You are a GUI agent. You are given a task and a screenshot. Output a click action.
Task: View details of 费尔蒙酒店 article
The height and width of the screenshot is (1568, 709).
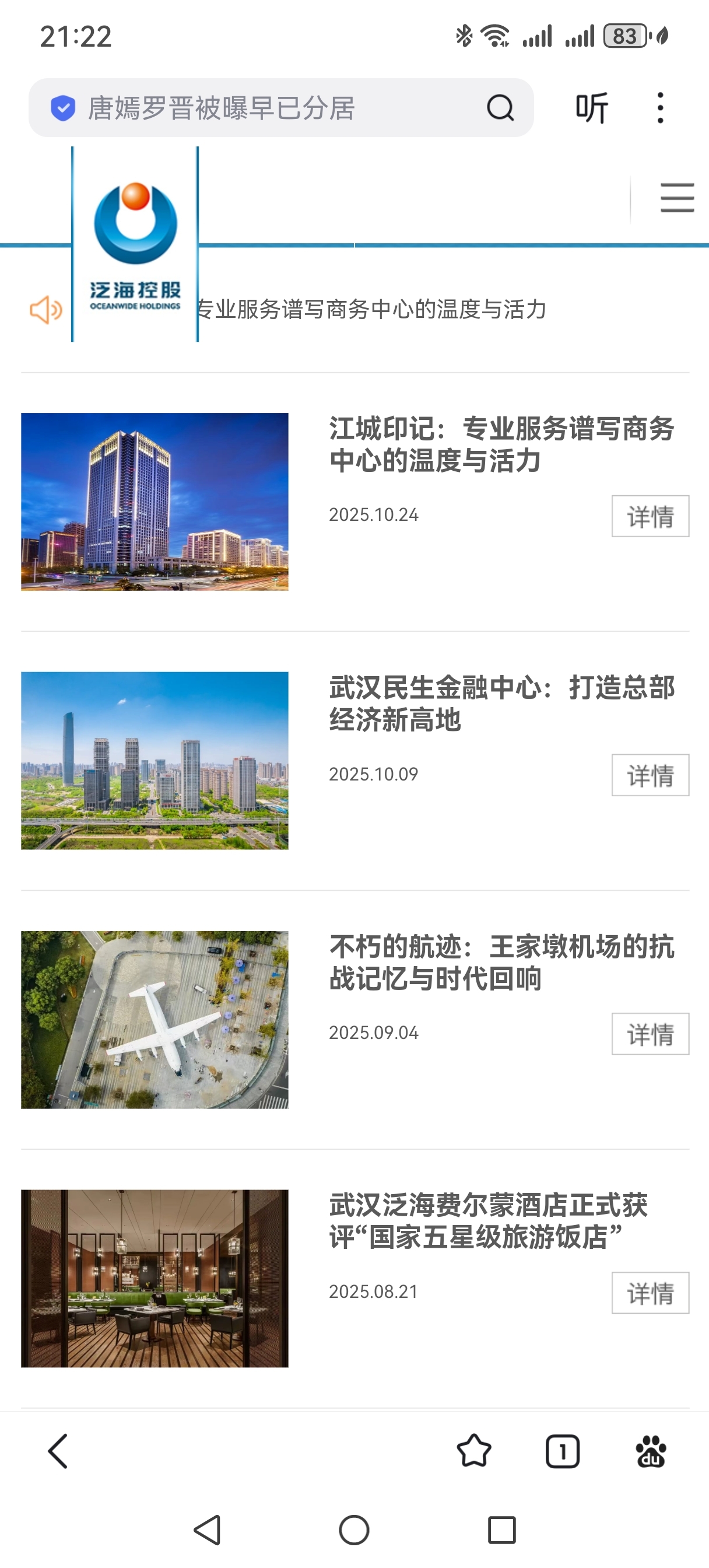tap(650, 1292)
